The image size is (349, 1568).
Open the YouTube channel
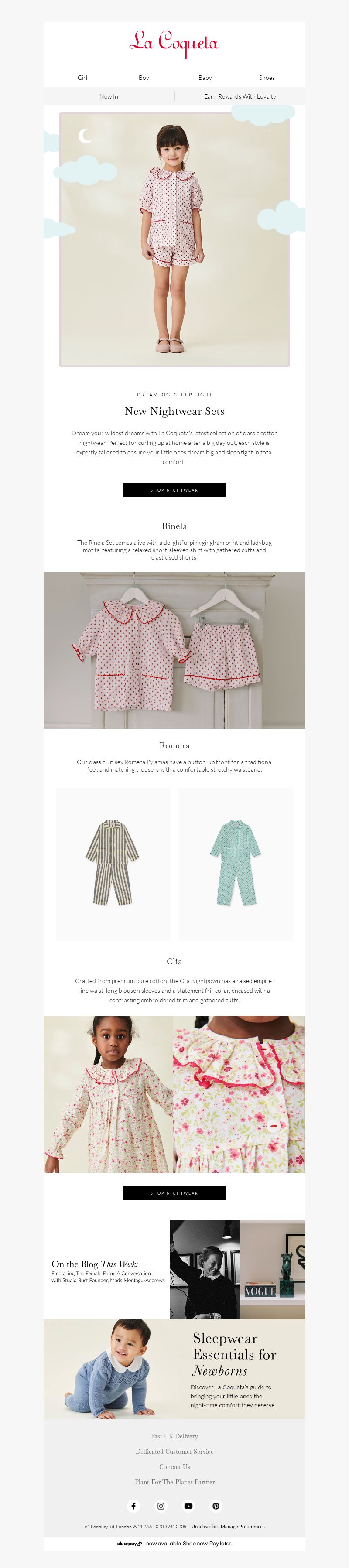tap(188, 1506)
